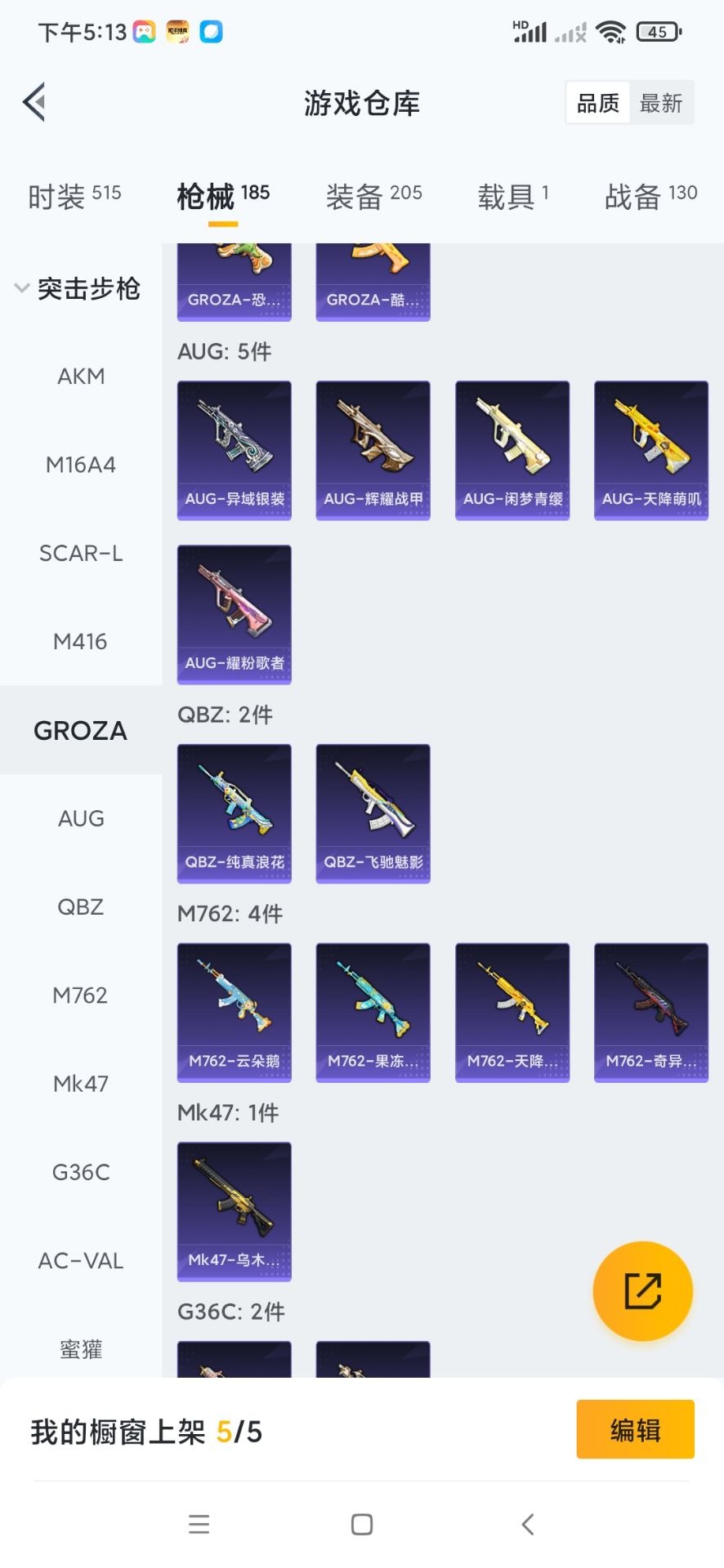Go back using the top-left arrow
The height and width of the screenshot is (1568, 724).
[x=34, y=103]
